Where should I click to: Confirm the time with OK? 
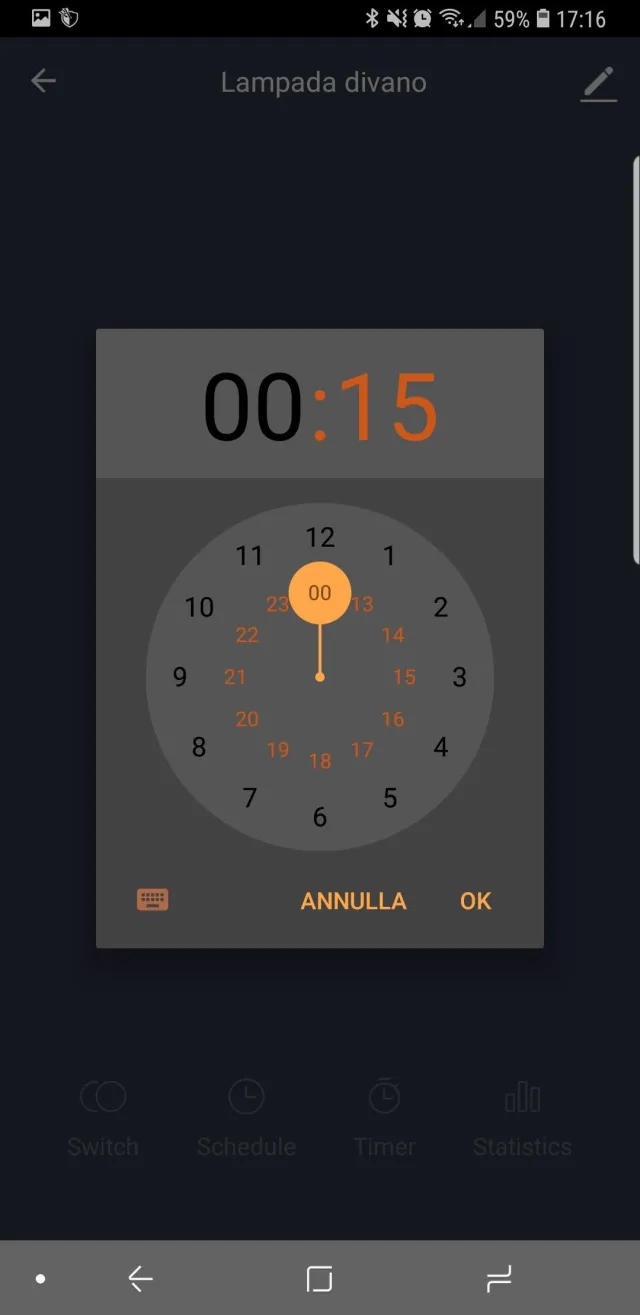(x=475, y=901)
